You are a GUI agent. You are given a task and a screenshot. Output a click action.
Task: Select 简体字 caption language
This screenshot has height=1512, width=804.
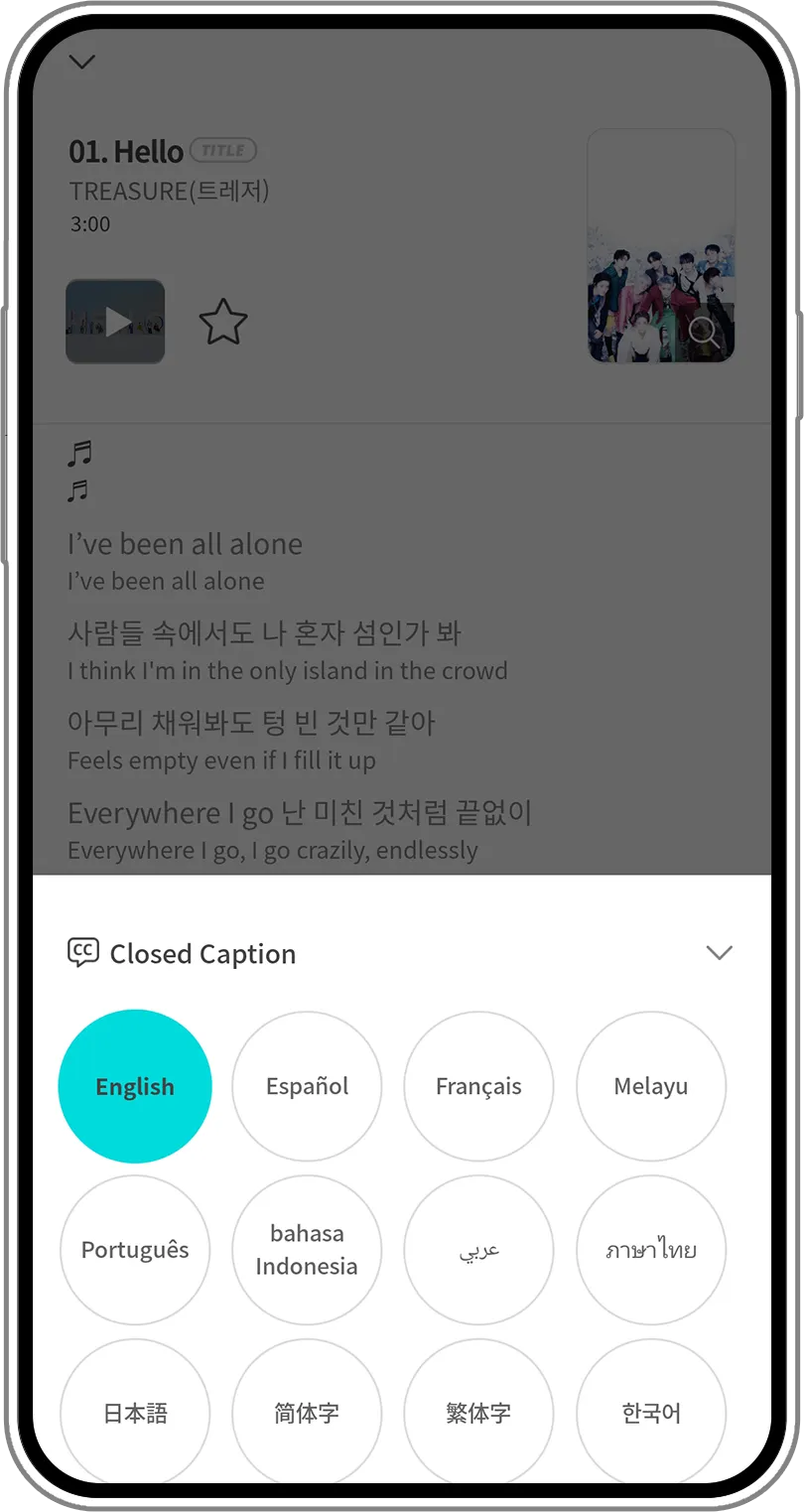(307, 1412)
